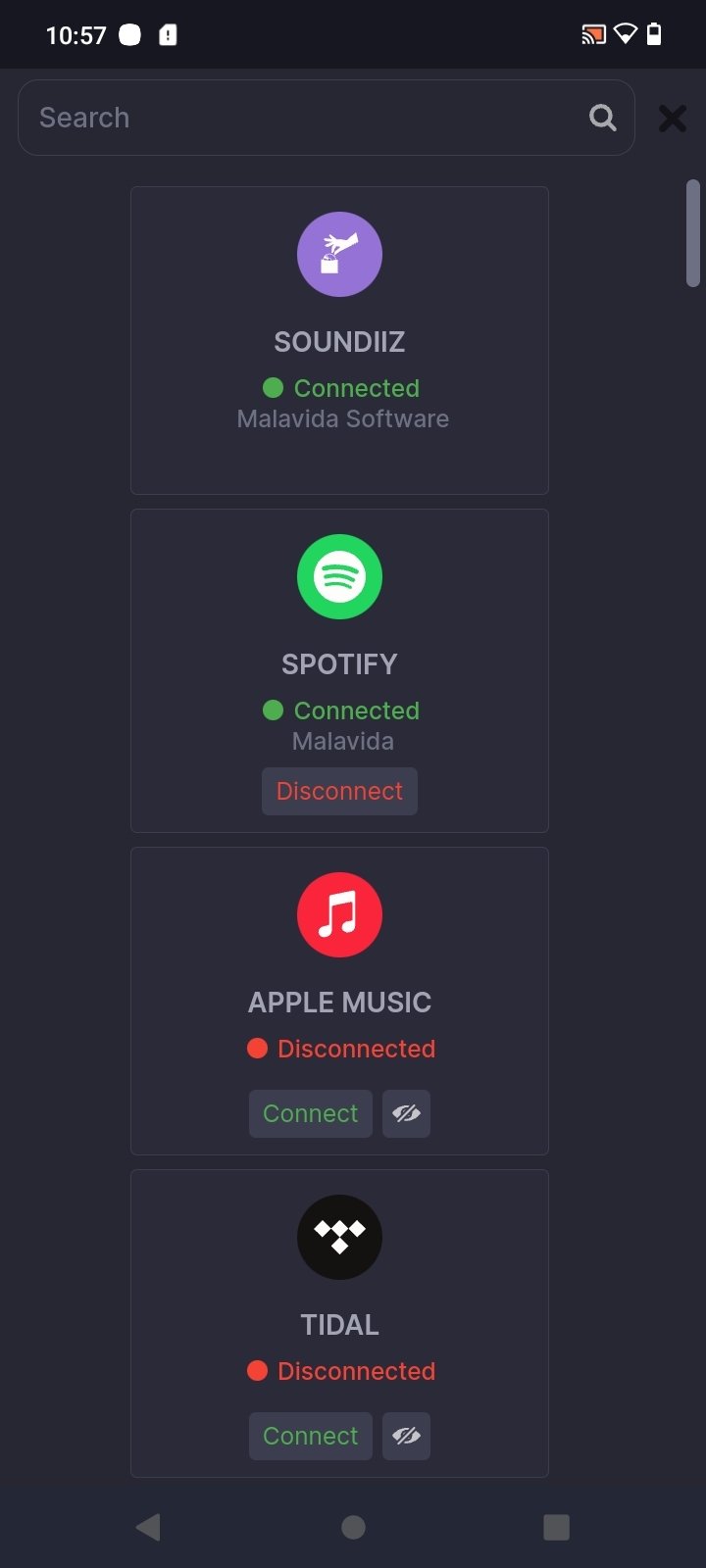706x1568 pixels.
Task: Disconnect the Spotify account
Action: (x=339, y=791)
